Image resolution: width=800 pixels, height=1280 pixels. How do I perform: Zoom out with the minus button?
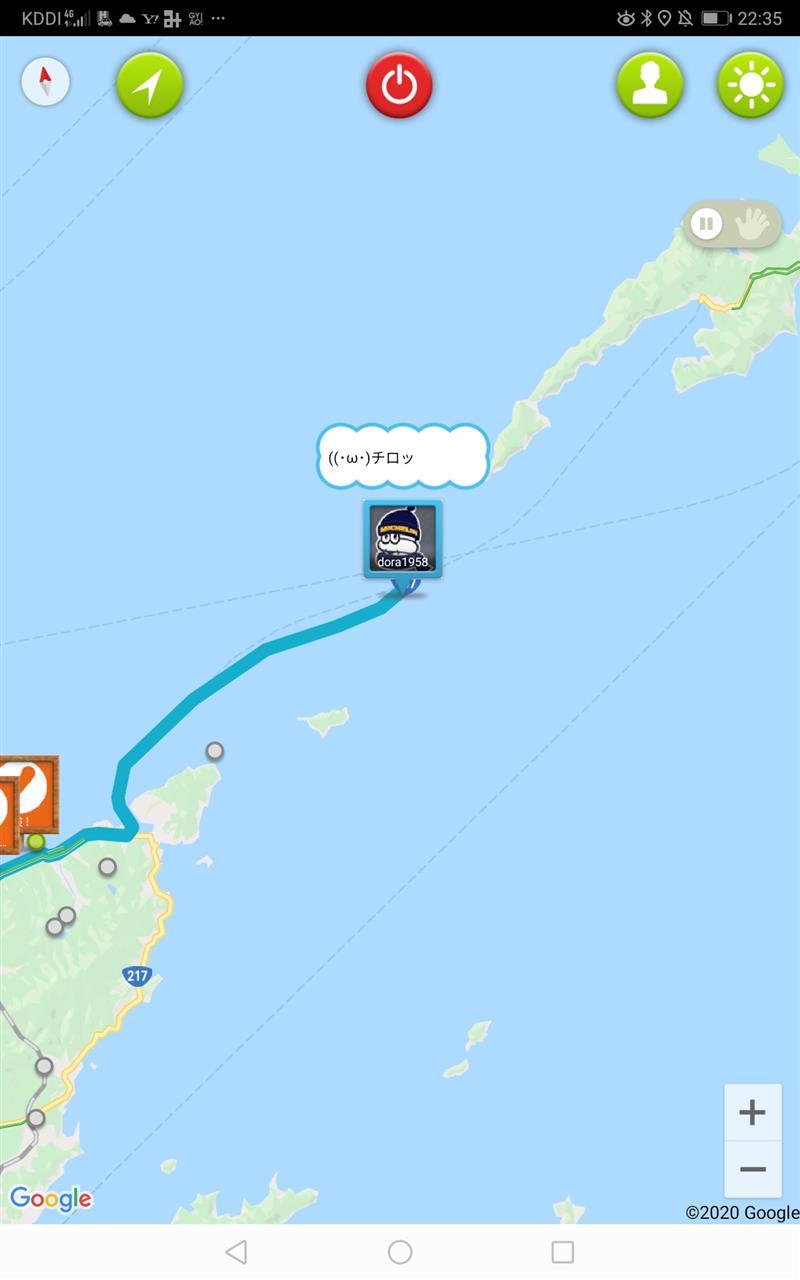pyautogui.click(x=752, y=1169)
